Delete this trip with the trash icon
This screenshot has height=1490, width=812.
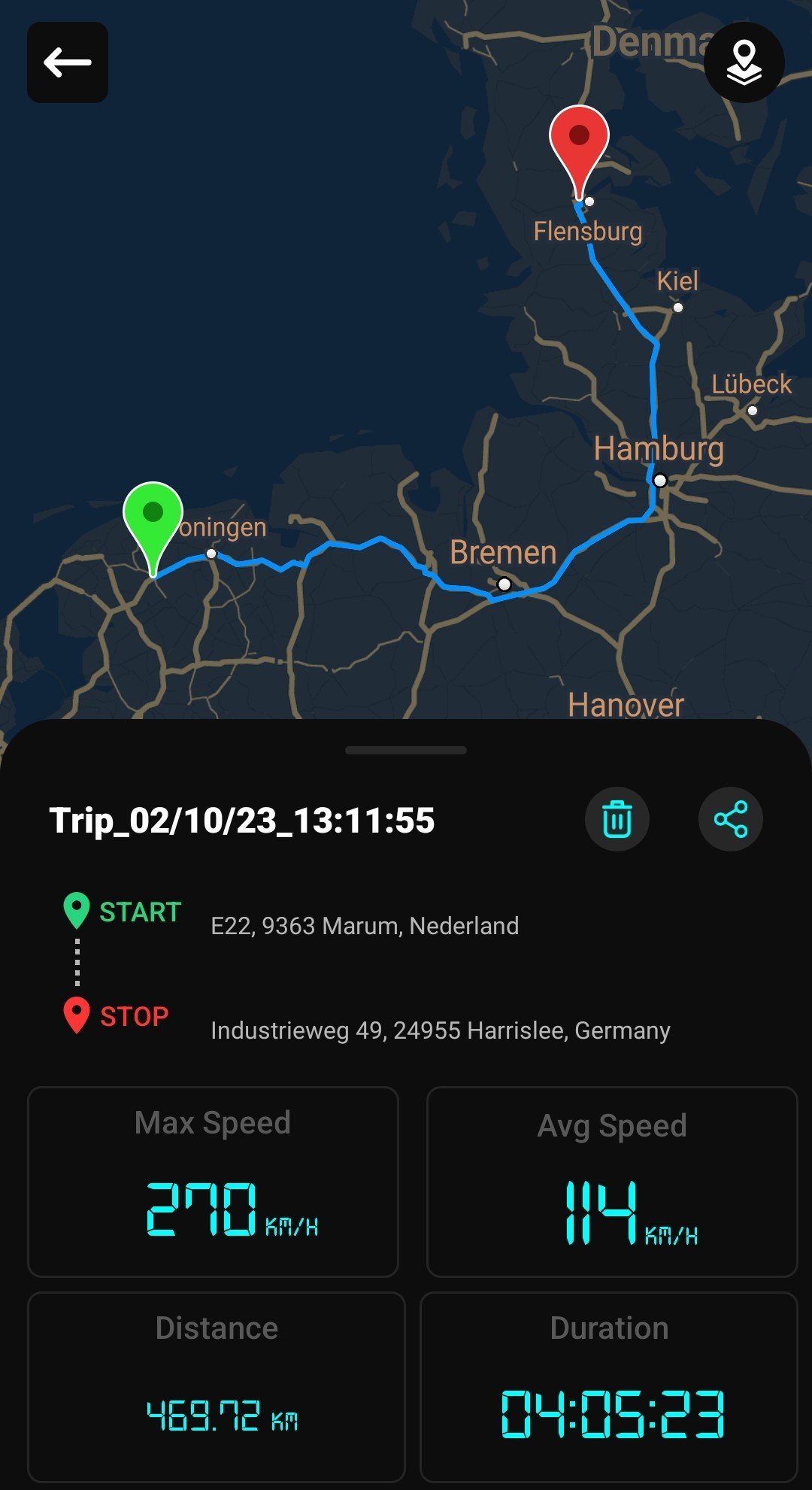617,819
